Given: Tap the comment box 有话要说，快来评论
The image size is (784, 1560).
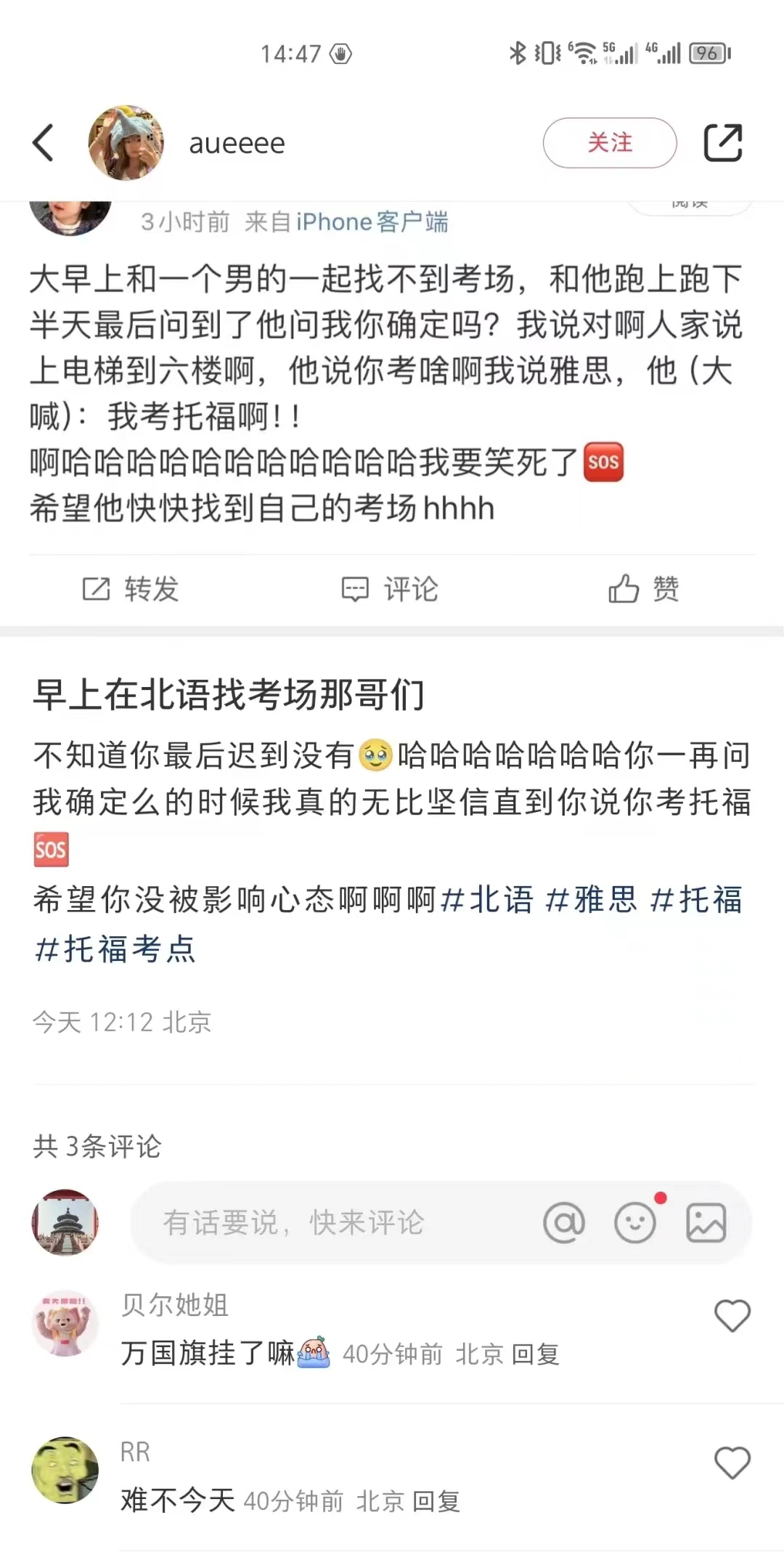Looking at the screenshot, I should (x=327, y=1223).
